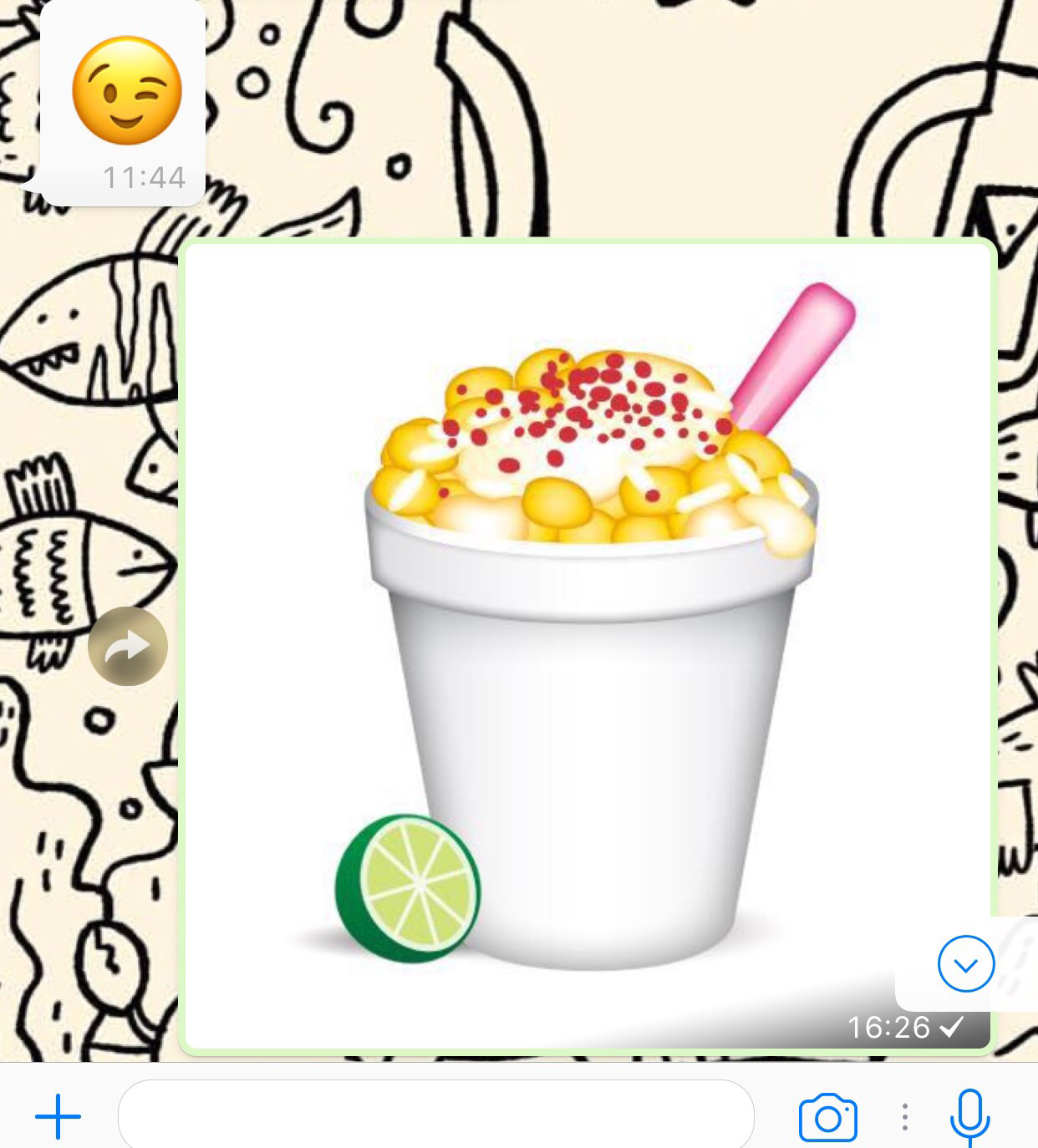Screen dimensions: 1038x1148
Task: Jump to latest messages with the down arrow
Action: tap(965, 964)
